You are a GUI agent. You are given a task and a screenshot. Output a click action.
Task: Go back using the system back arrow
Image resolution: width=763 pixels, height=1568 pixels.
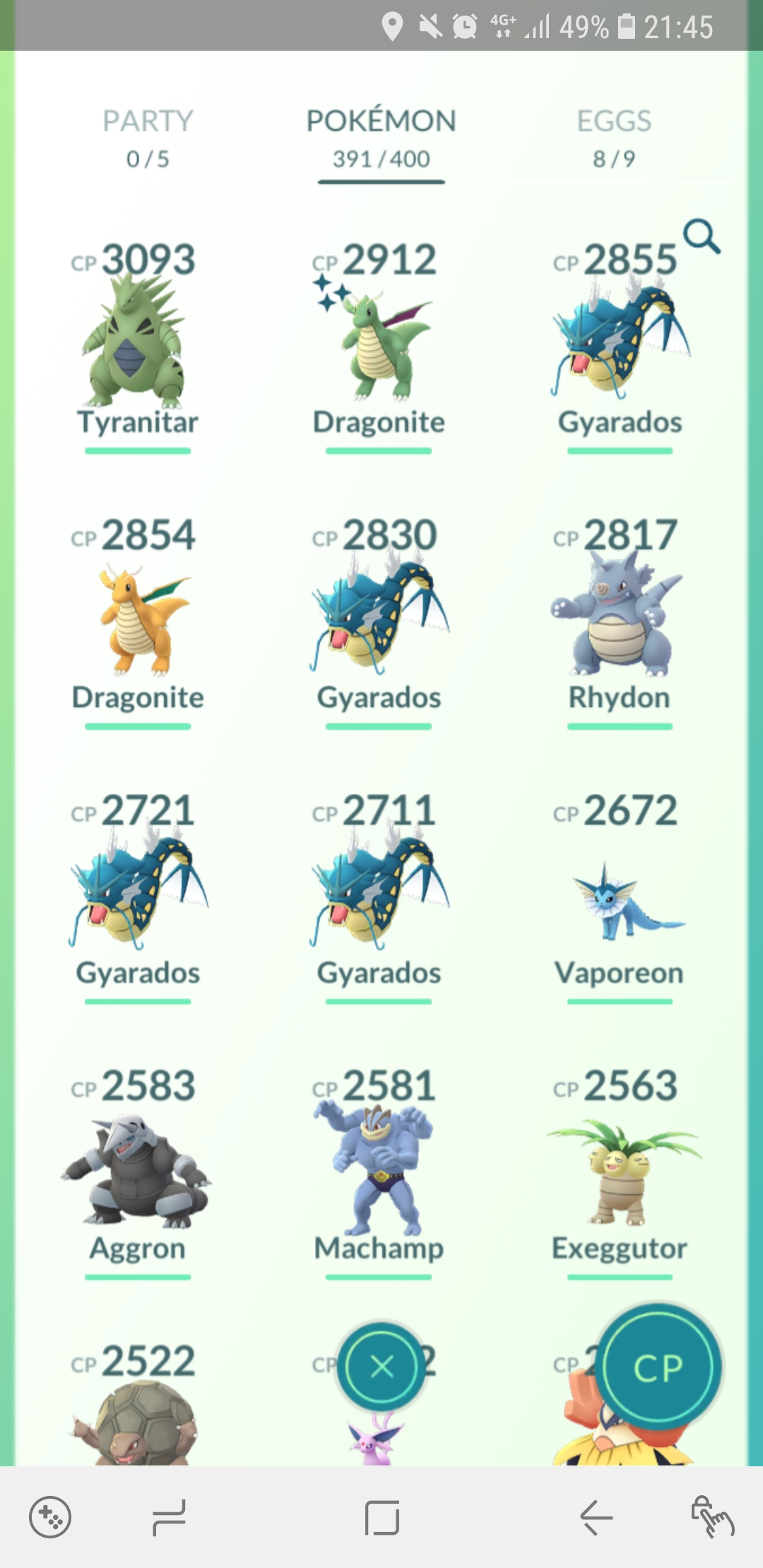(x=596, y=1516)
